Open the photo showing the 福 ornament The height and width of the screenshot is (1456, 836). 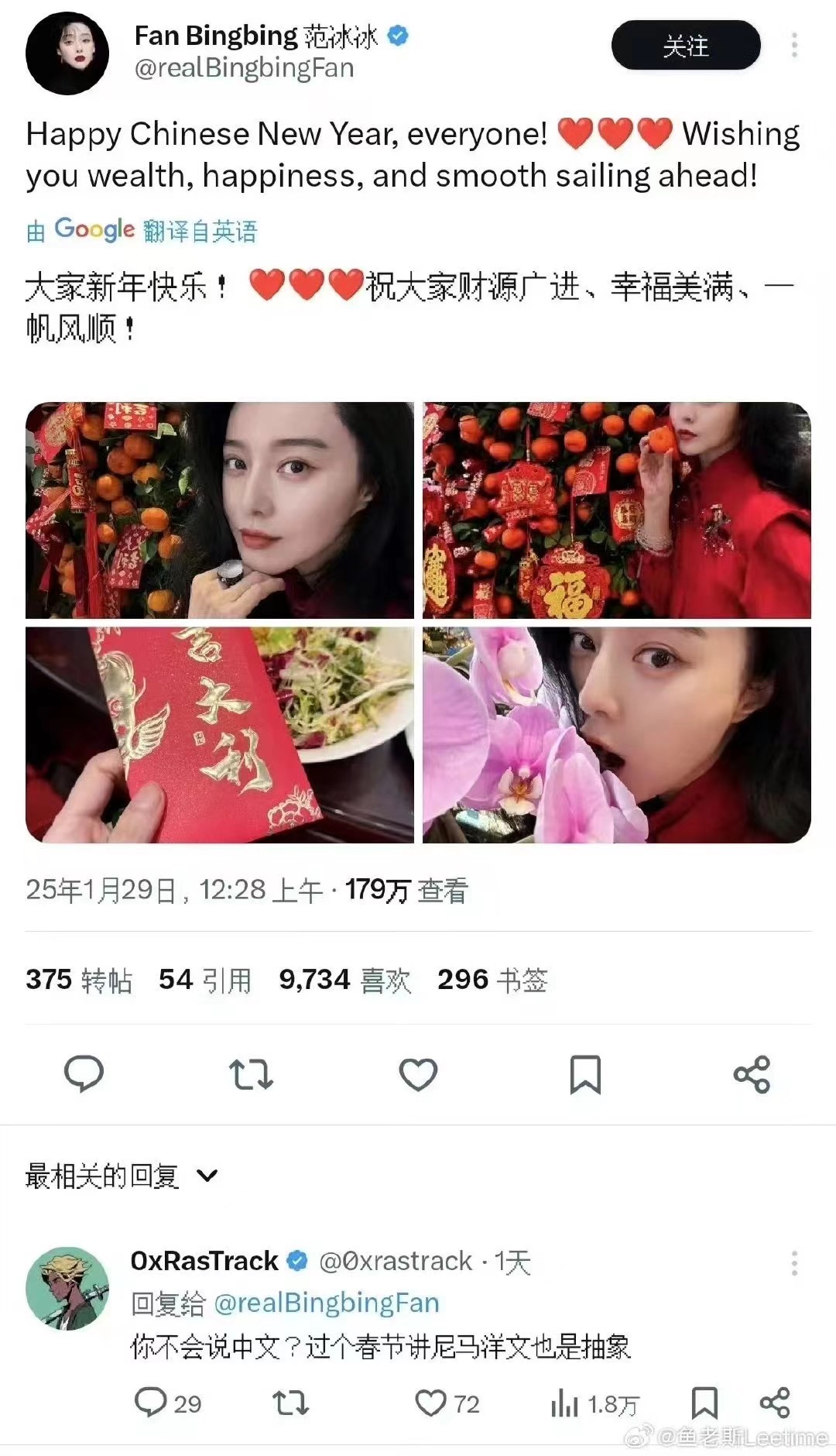click(617, 510)
